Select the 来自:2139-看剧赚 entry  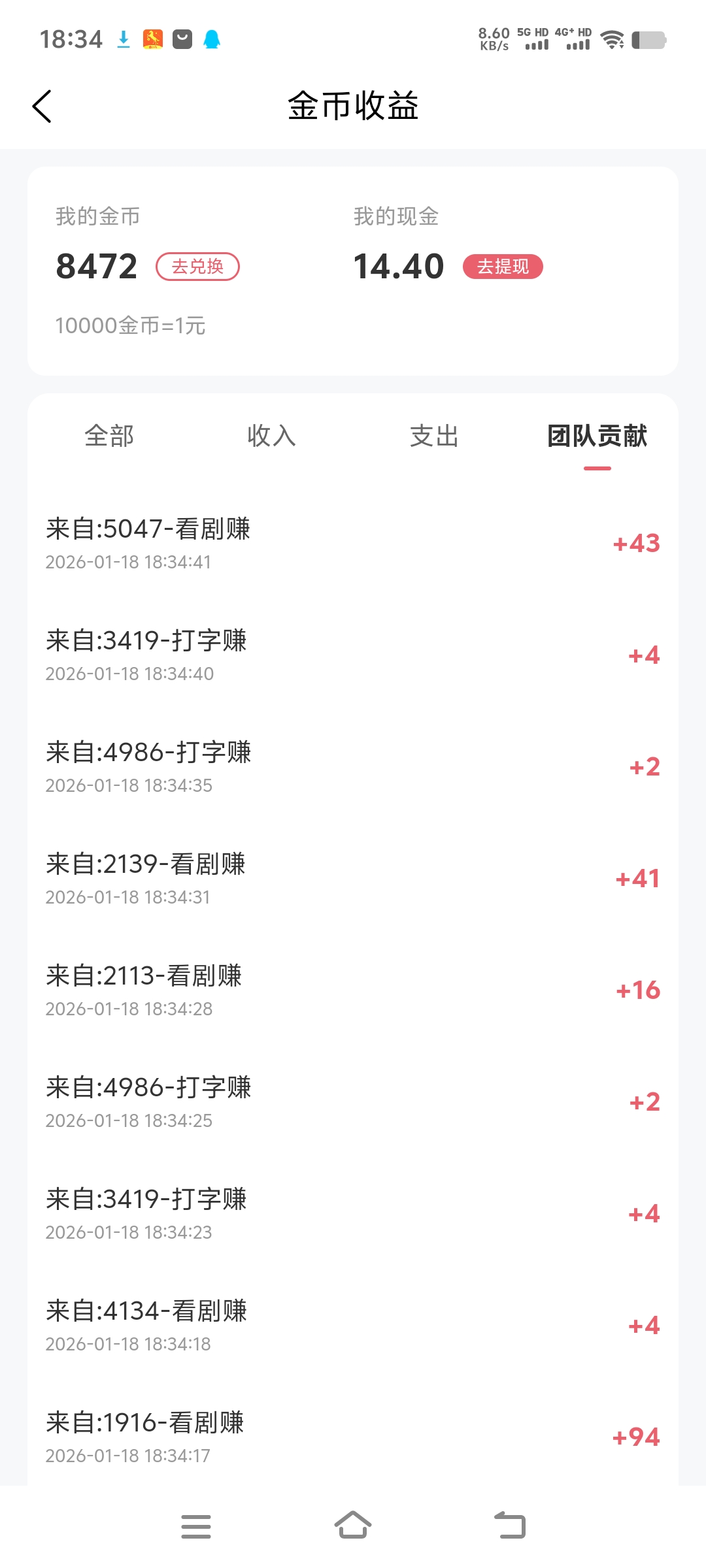tap(353, 879)
